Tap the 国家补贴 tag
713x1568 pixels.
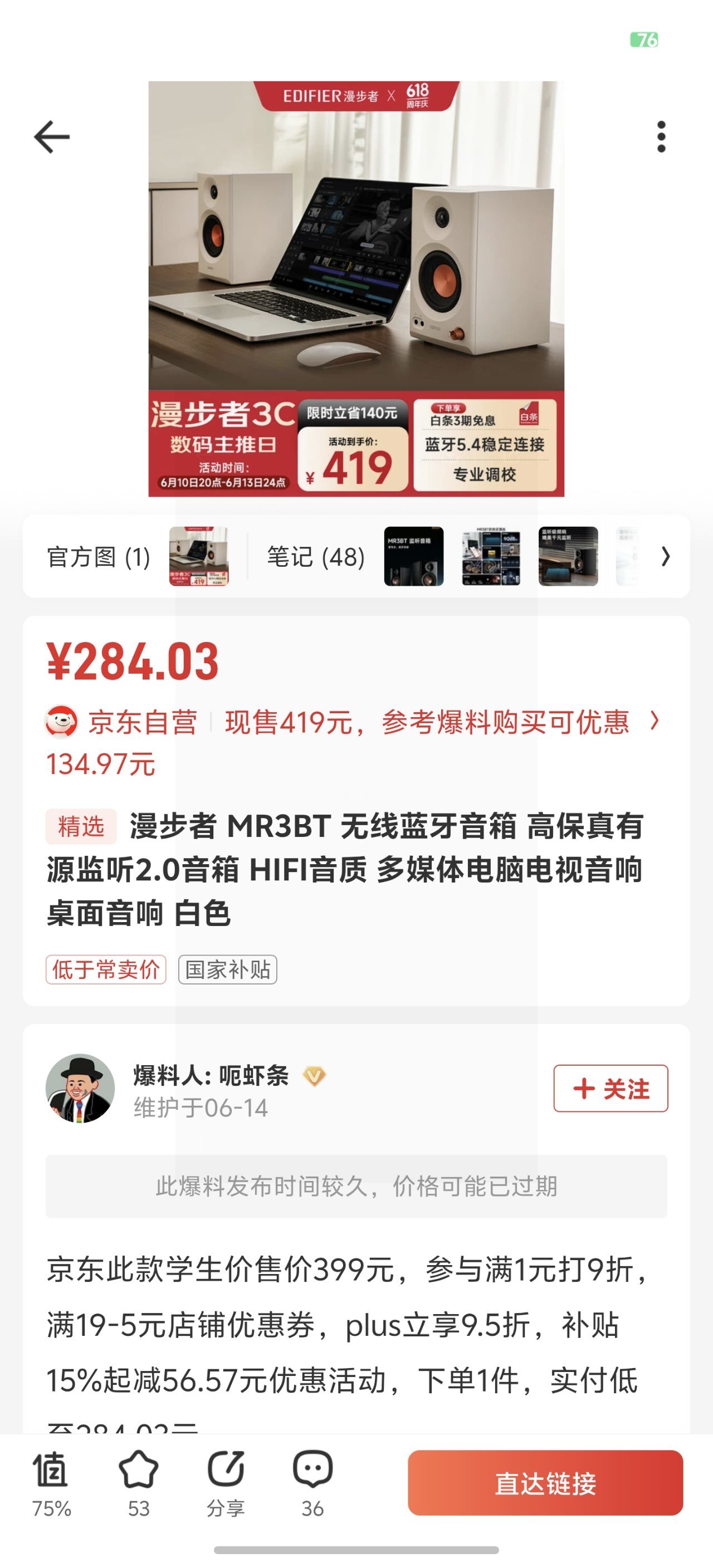(x=228, y=969)
